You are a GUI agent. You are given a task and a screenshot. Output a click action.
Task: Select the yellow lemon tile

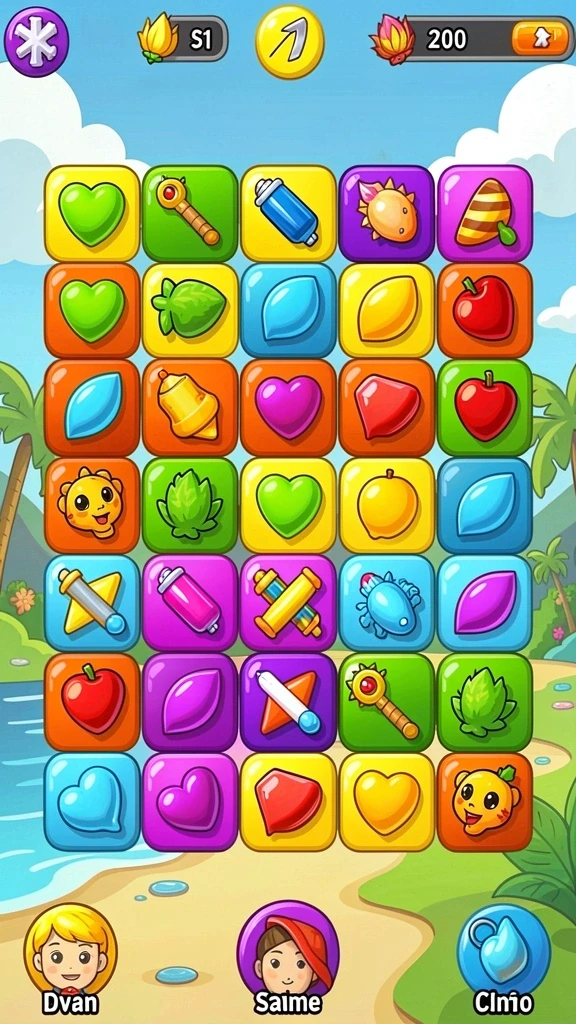coord(387,310)
